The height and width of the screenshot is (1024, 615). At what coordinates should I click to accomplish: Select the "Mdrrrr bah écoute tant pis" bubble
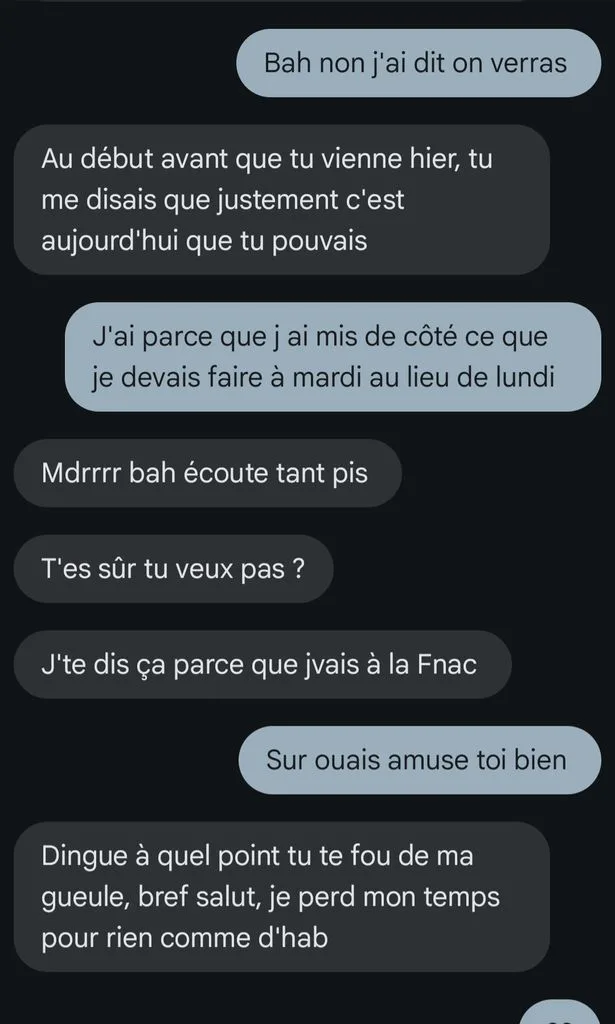(x=207, y=473)
